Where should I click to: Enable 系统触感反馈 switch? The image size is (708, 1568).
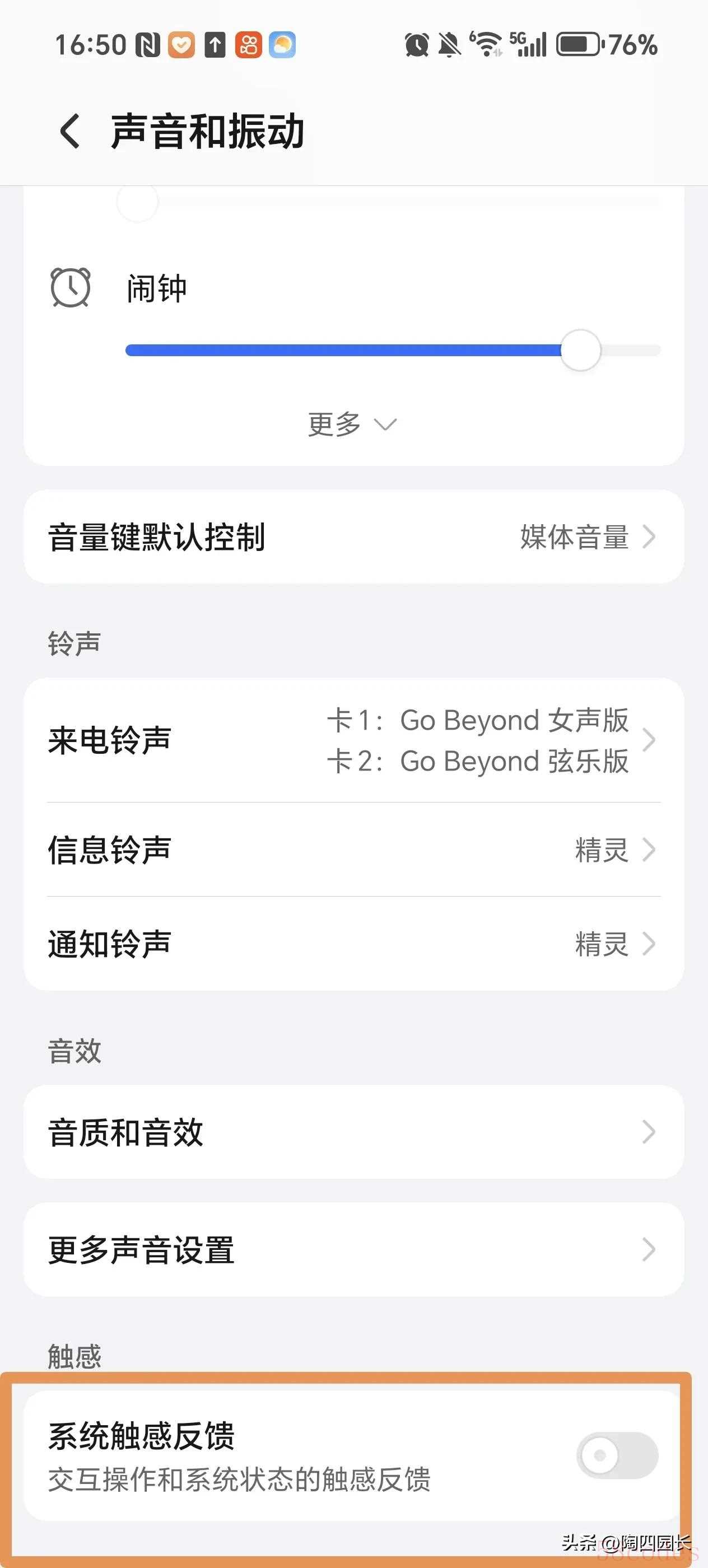tap(617, 1455)
